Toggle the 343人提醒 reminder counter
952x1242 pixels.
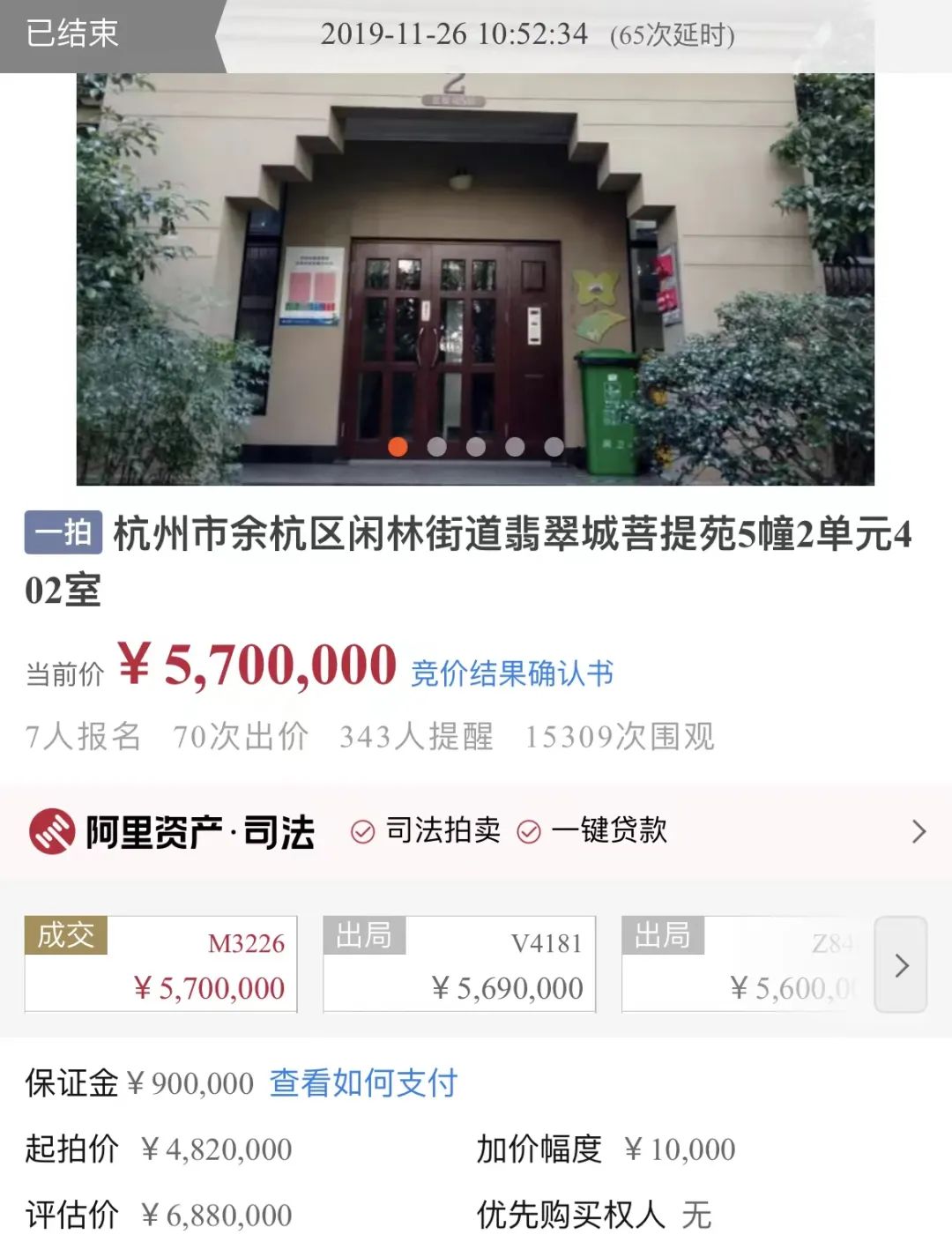coord(415,736)
